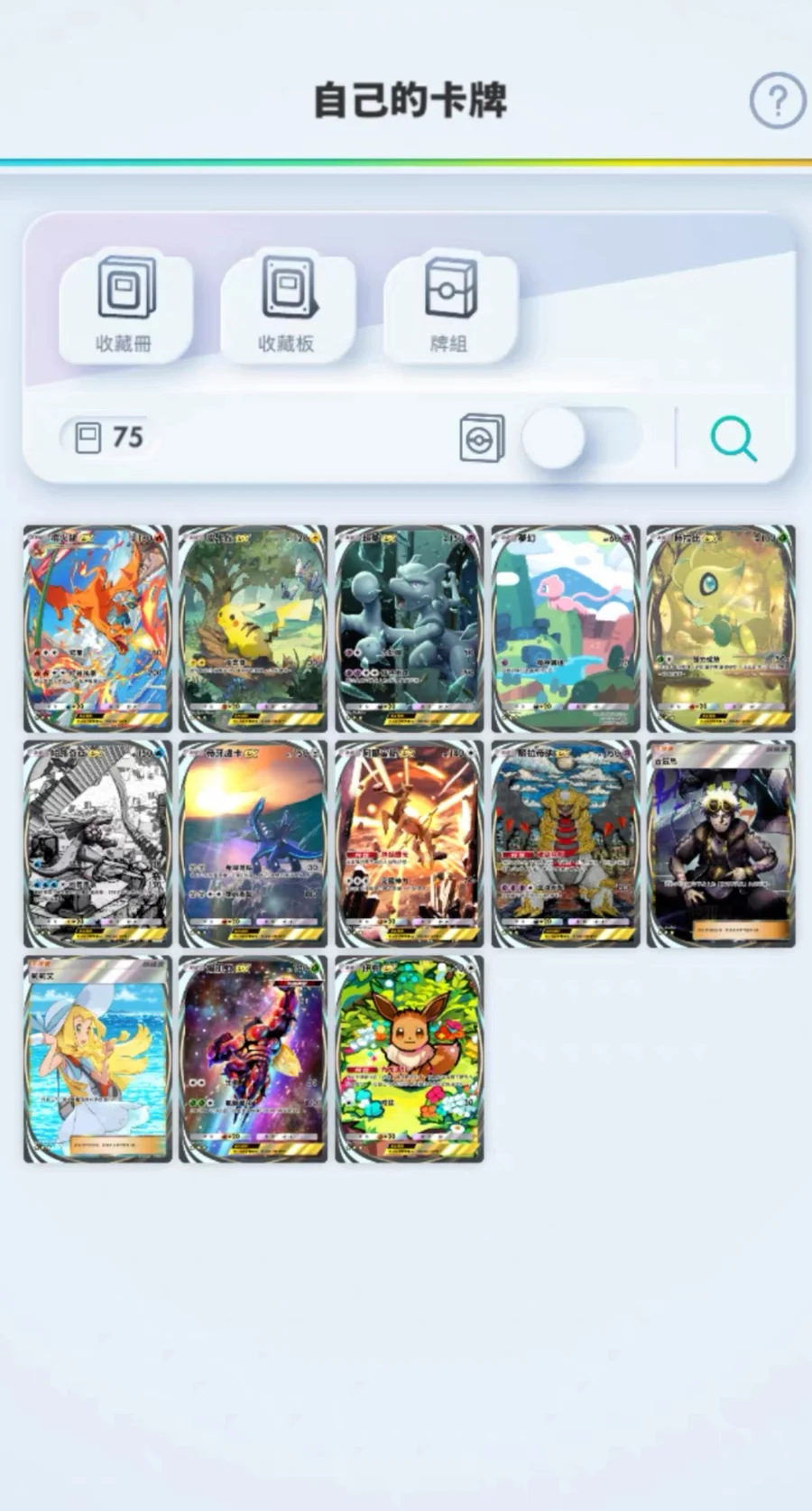Open card search magnifier

[733, 439]
